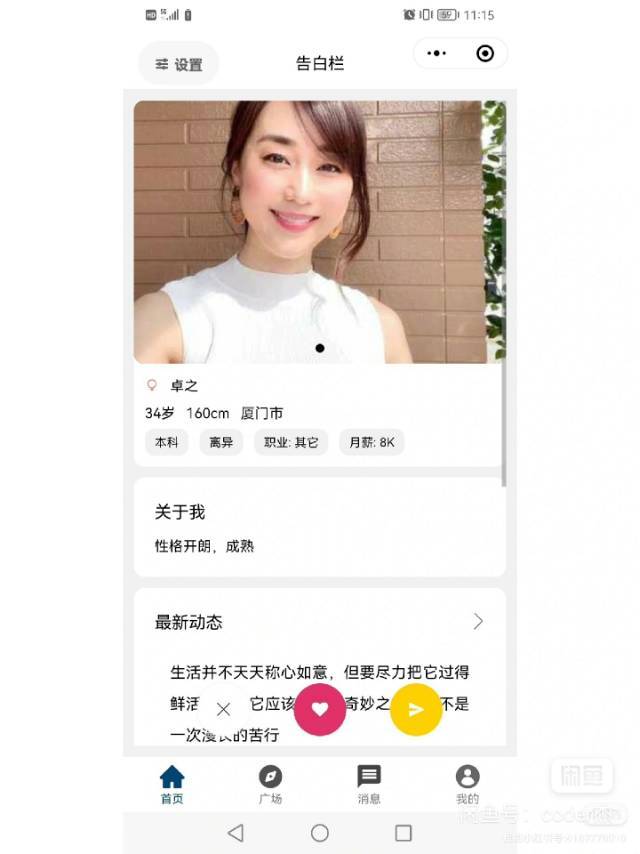
Task: Skip this profile with the X button
Action: click(x=223, y=709)
